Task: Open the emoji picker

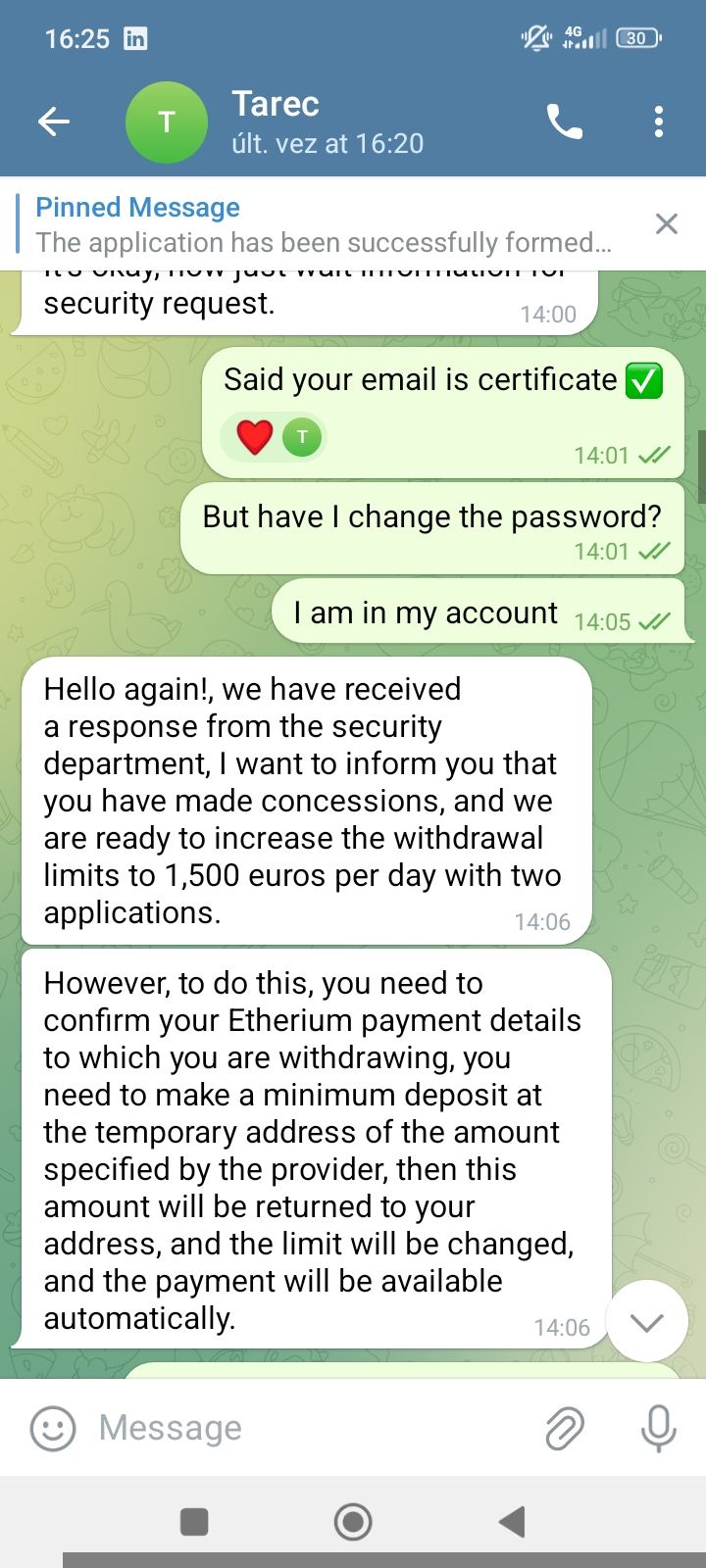Action: click(53, 1428)
